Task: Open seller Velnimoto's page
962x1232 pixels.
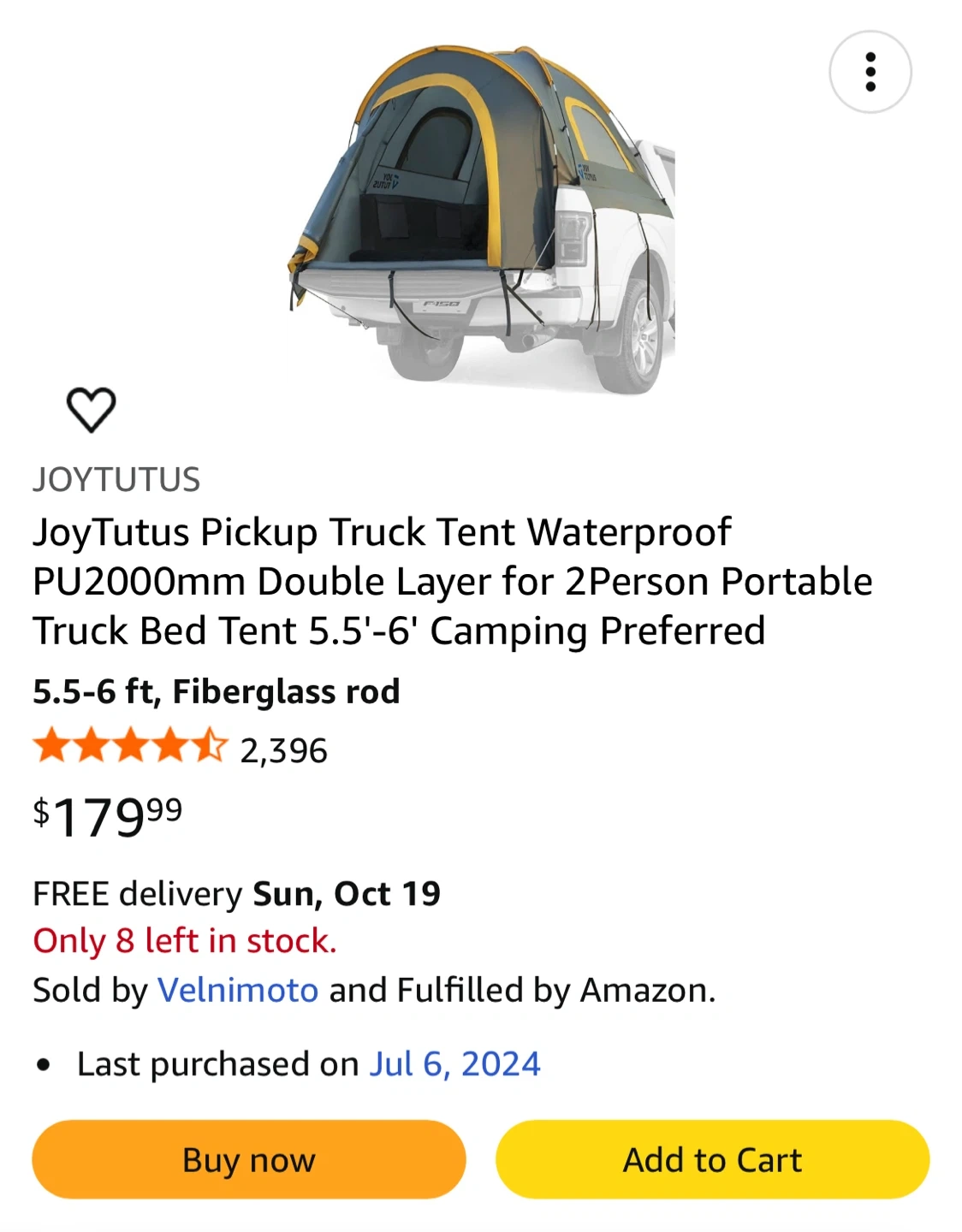Action: tap(238, 990)
